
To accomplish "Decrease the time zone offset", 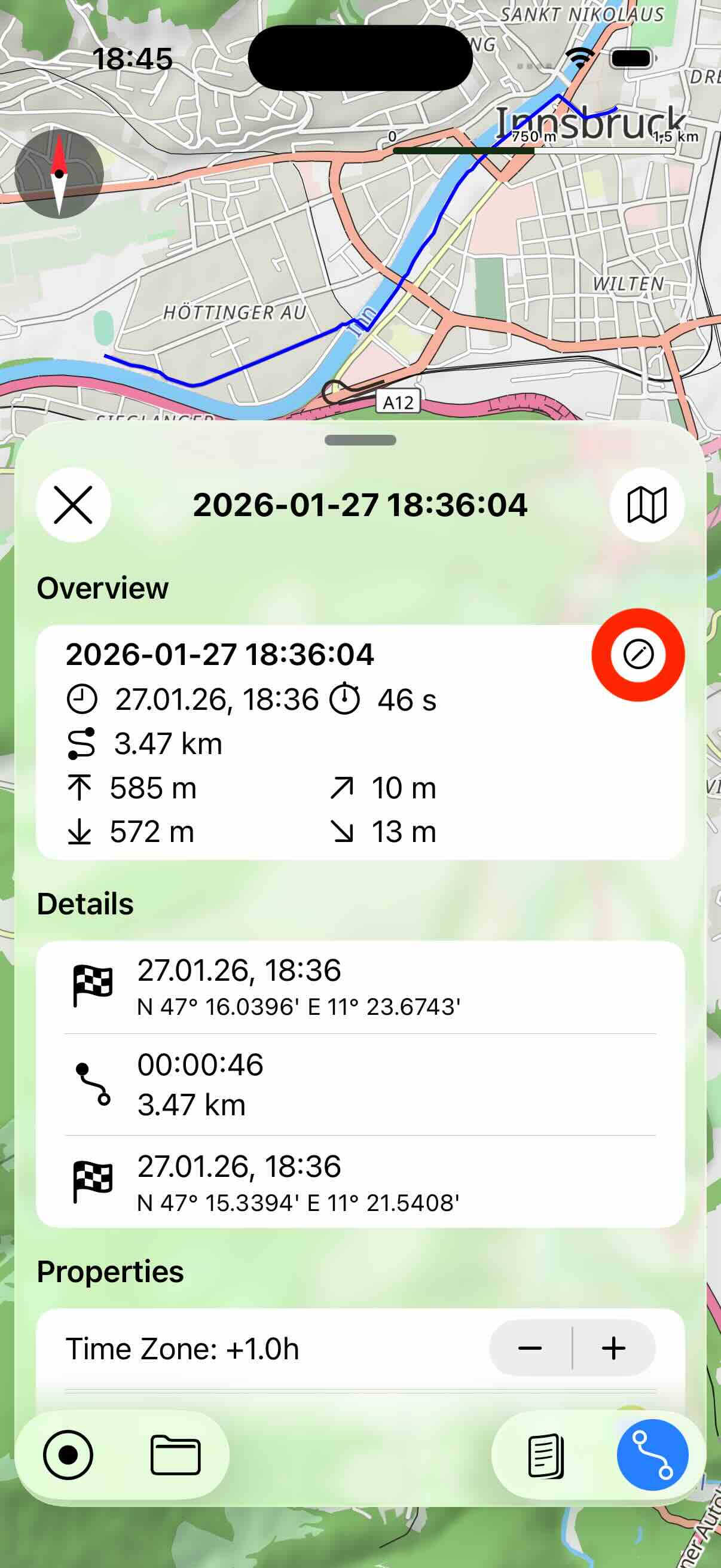I will pyautogui.click(x=530, y=1349).
